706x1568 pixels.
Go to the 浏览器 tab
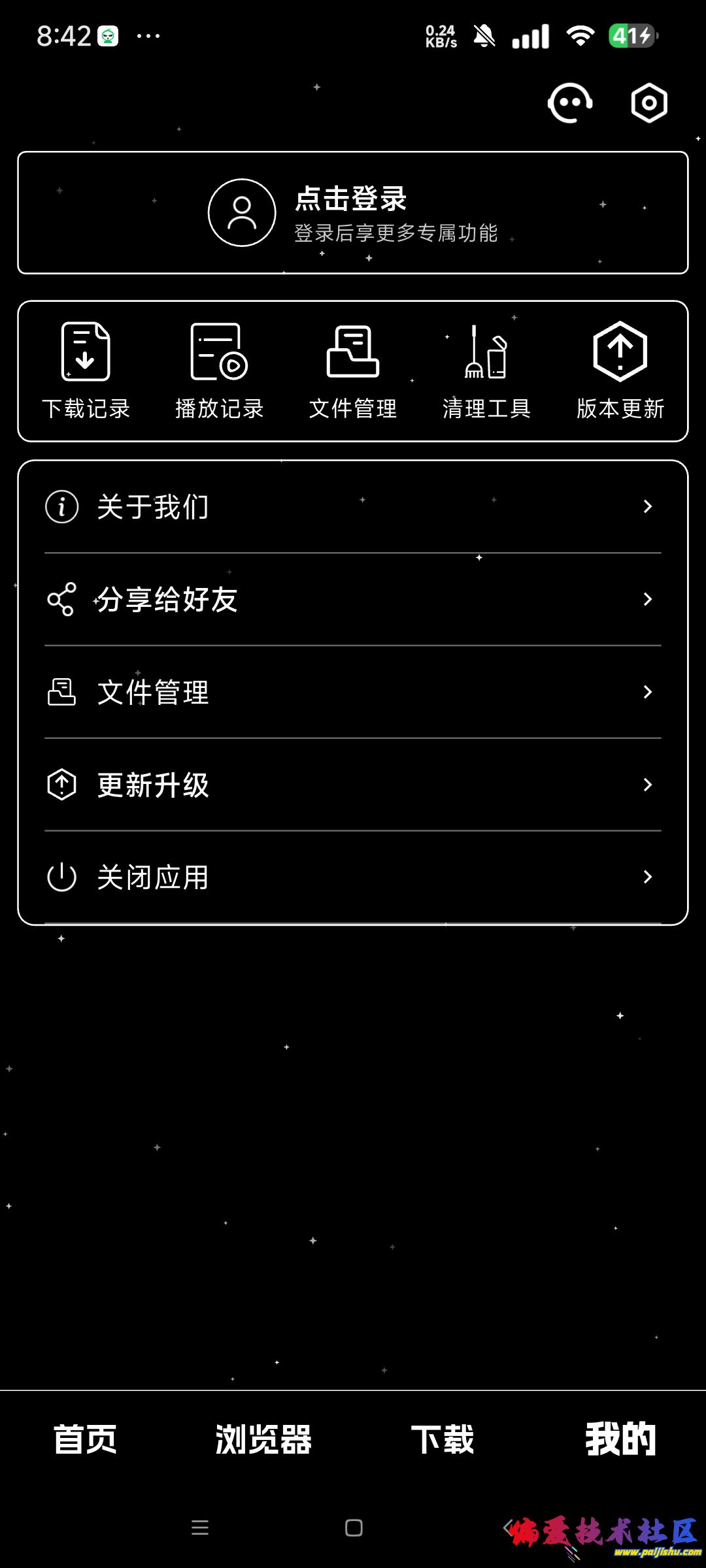click(263, 1439)
